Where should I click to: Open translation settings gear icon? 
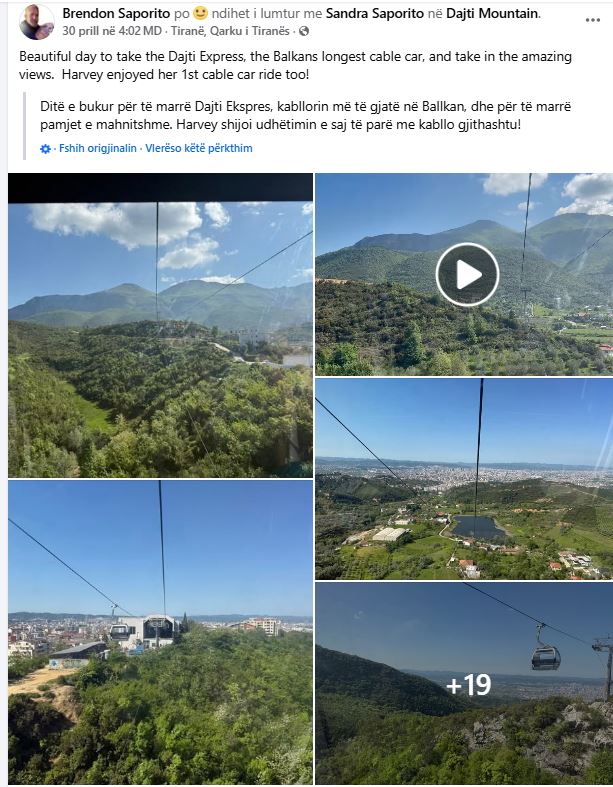tap(45, 149)
